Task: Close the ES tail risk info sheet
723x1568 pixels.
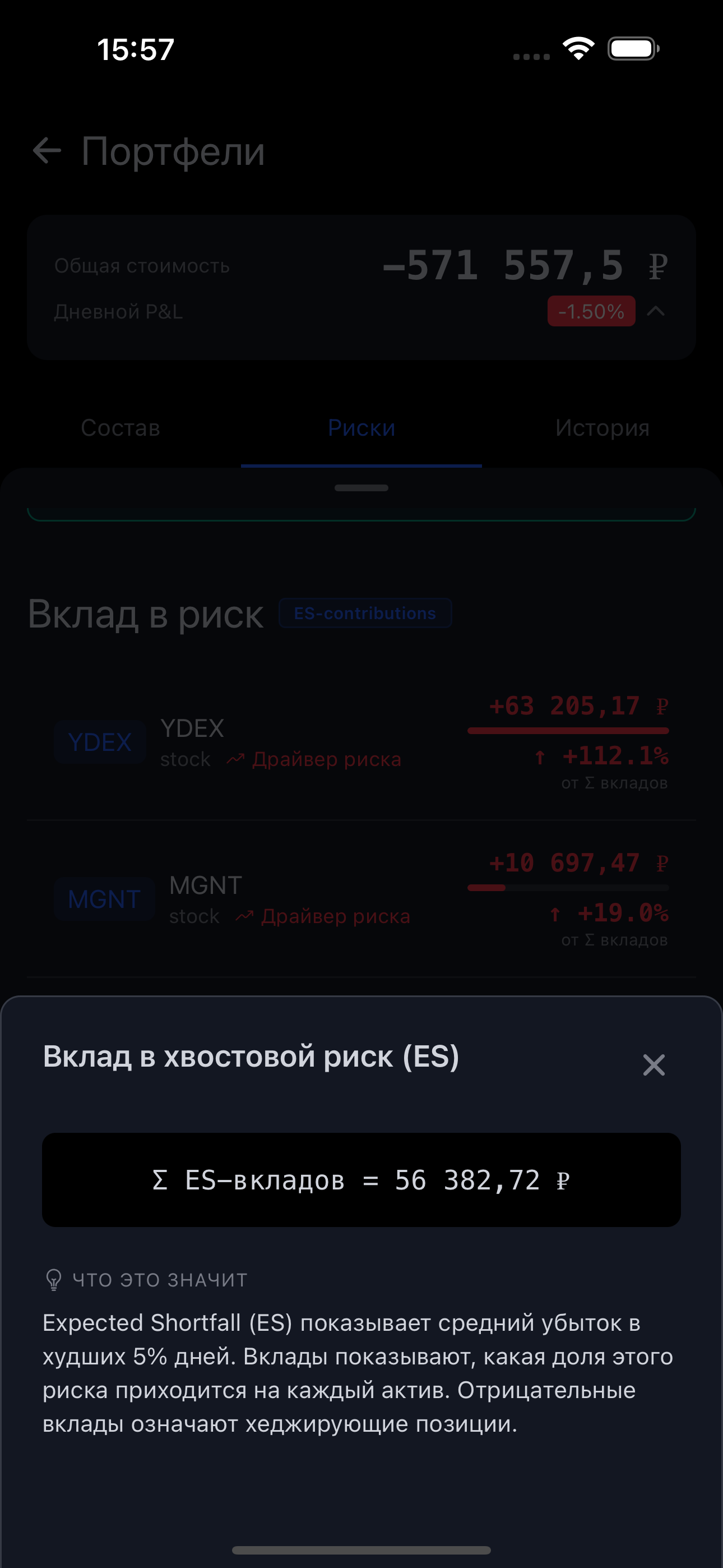Action: [x=654, y=1064]
